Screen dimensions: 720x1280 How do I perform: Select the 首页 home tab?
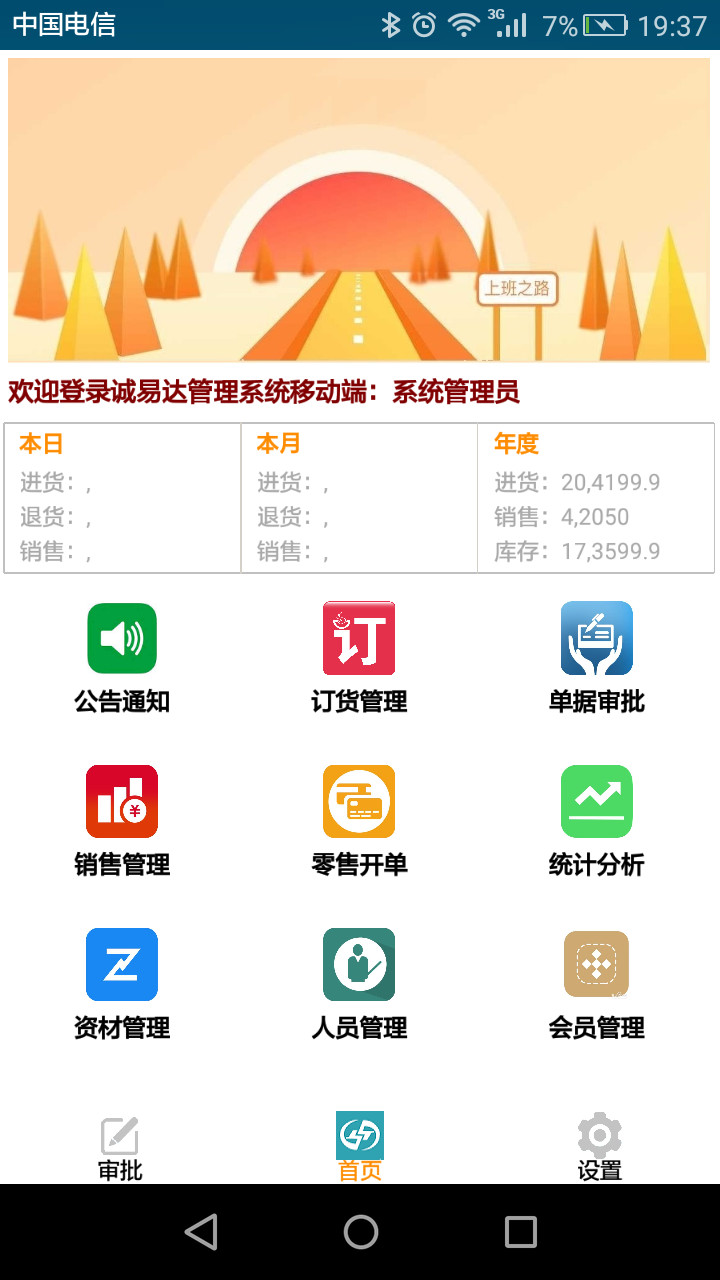coord(360,1148)
